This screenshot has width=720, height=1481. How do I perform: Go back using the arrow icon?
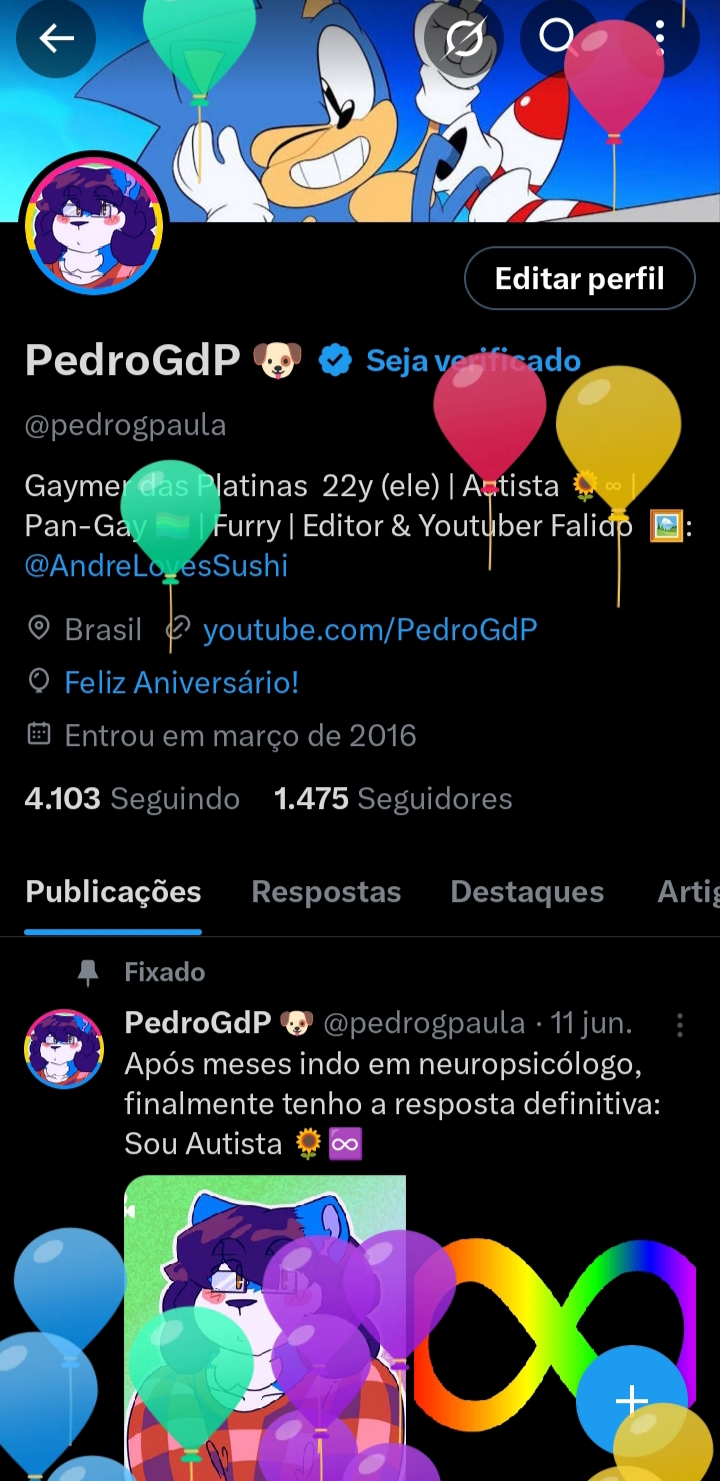coord(56,39)
